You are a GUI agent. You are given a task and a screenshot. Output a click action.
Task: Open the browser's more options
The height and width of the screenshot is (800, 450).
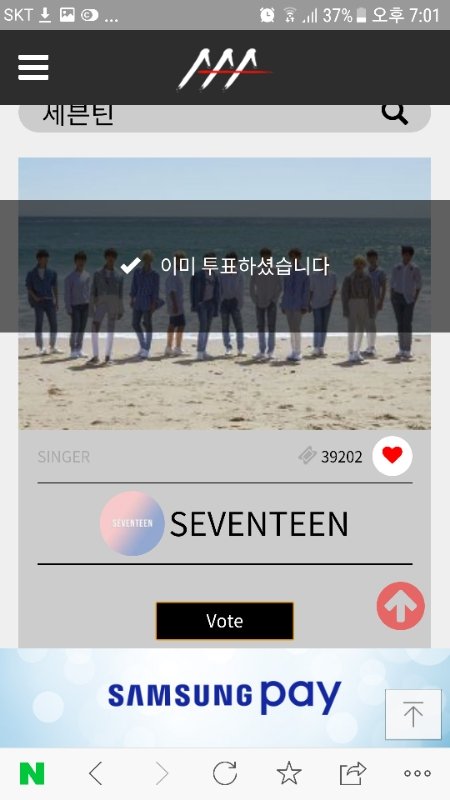click(417, 773)
